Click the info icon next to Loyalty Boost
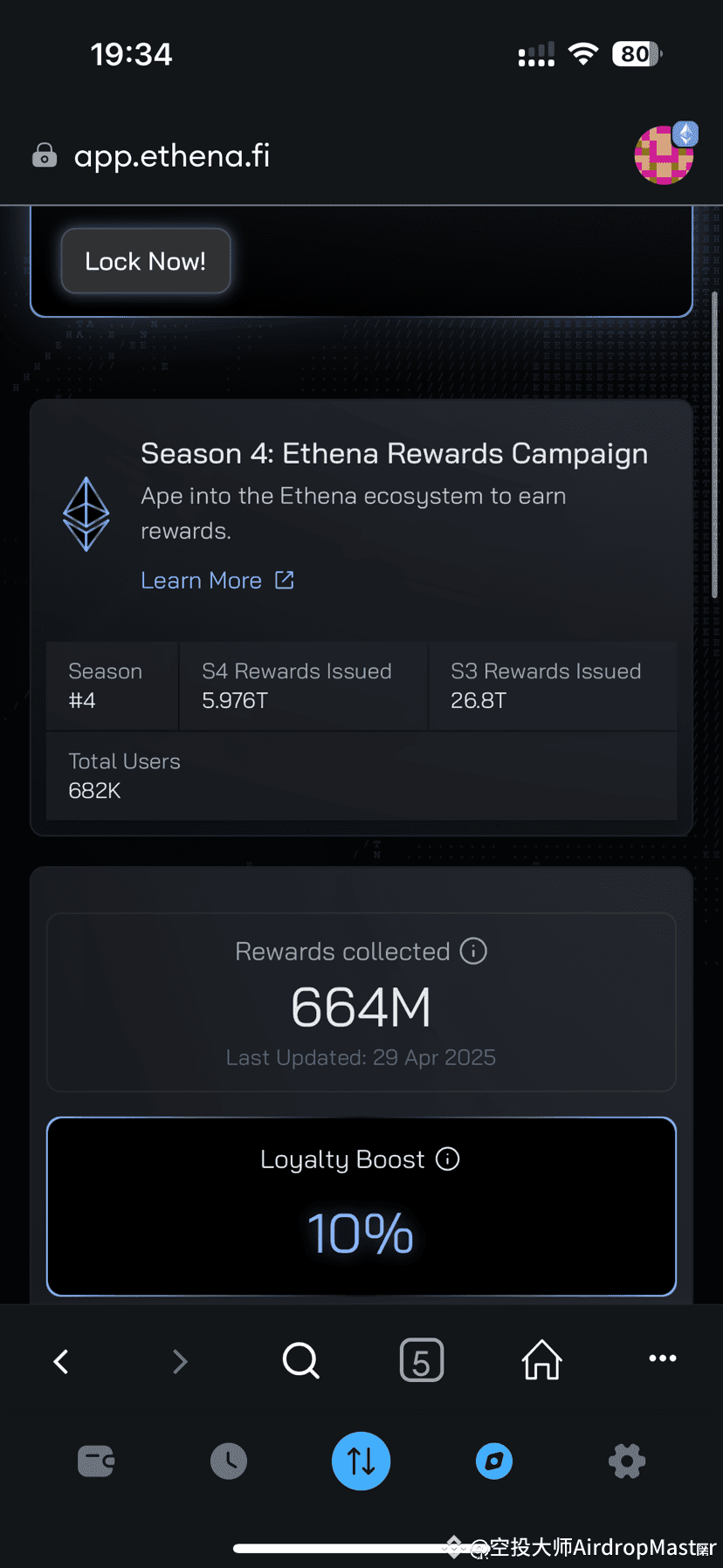The width and height of the screenshot is (723, 1568). tap(446, 1159)
